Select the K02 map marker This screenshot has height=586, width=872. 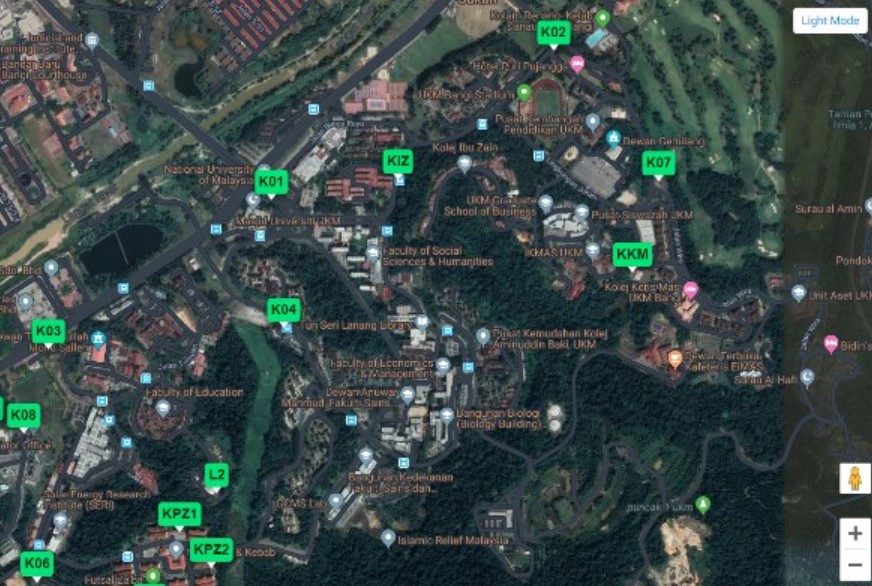[553, 33]
